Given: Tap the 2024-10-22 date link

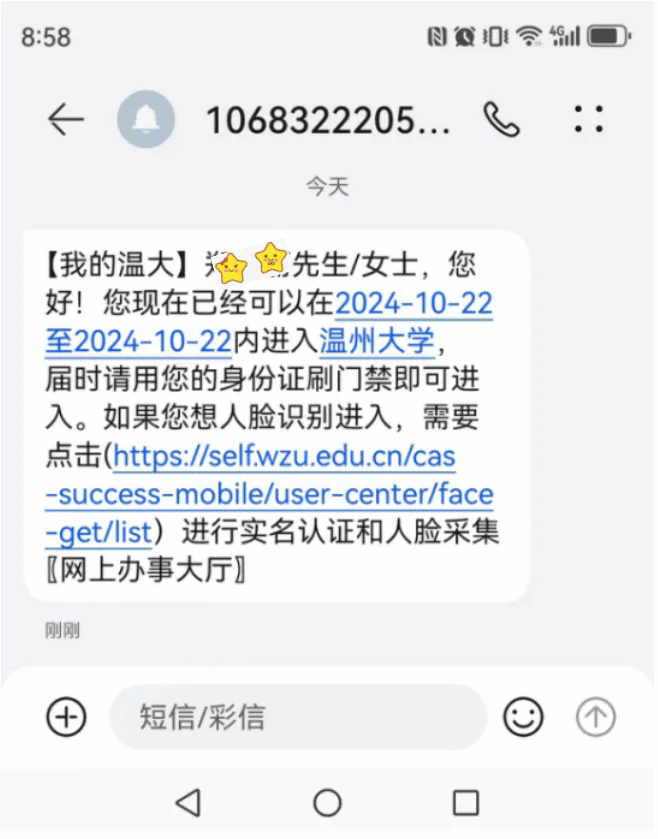Looking at the screenshot, I should tap(414, 304).
